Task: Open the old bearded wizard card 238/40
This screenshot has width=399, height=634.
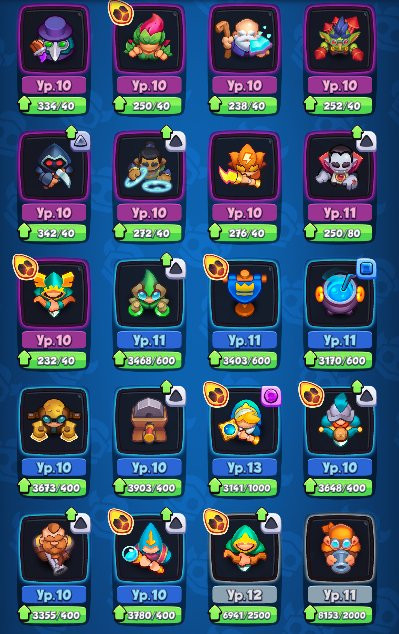Action: pos(245,60)
